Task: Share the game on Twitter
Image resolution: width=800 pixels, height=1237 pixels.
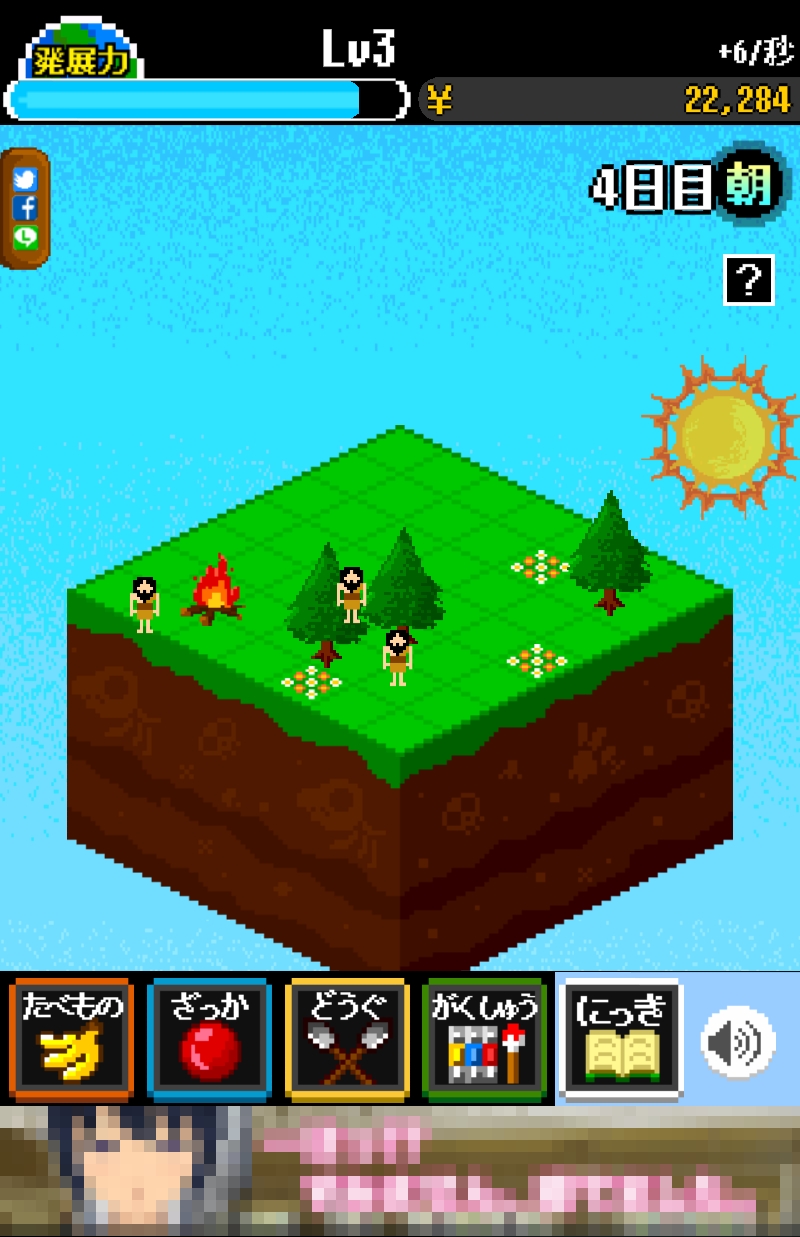Action: [x=25, y=180]
